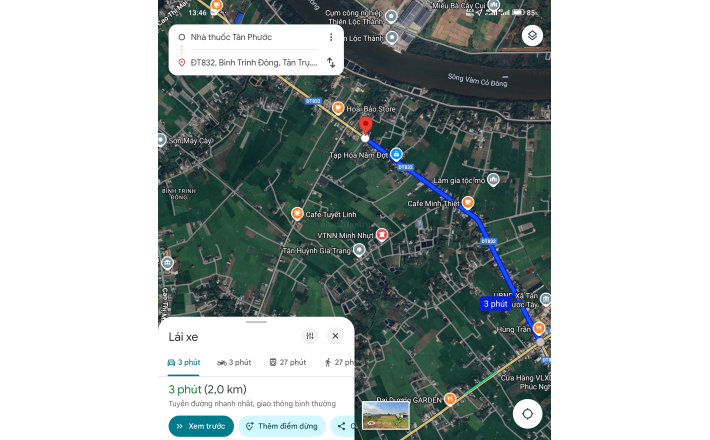Share the route via the share chip
This screenshot has height=440, width=710.
(342, 426)
